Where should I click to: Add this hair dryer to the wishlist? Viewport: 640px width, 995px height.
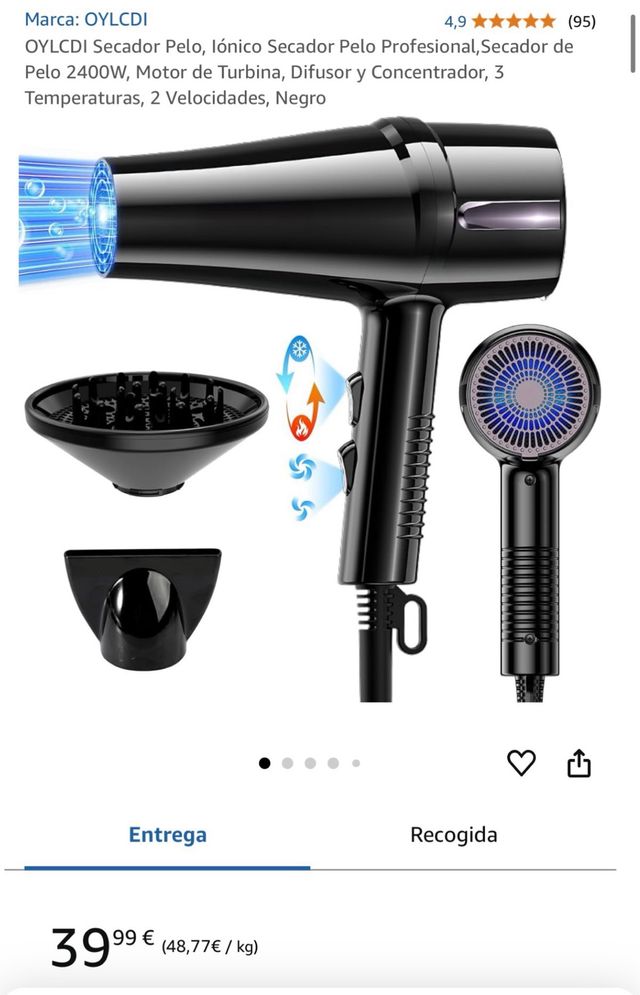coord(521,763)
